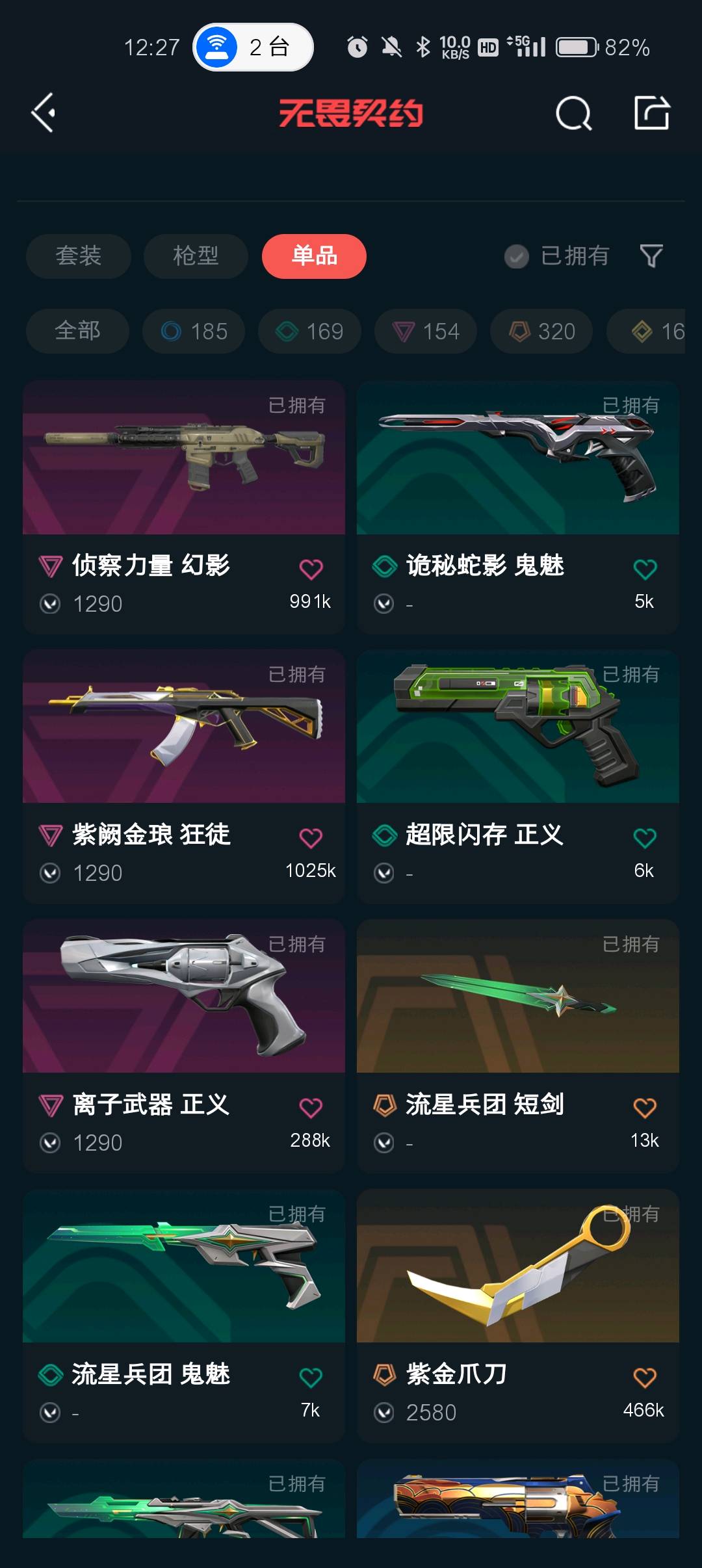Like the 离子武器 正义 skin
Screen dimensions: 702x1568
point(311,1107)
